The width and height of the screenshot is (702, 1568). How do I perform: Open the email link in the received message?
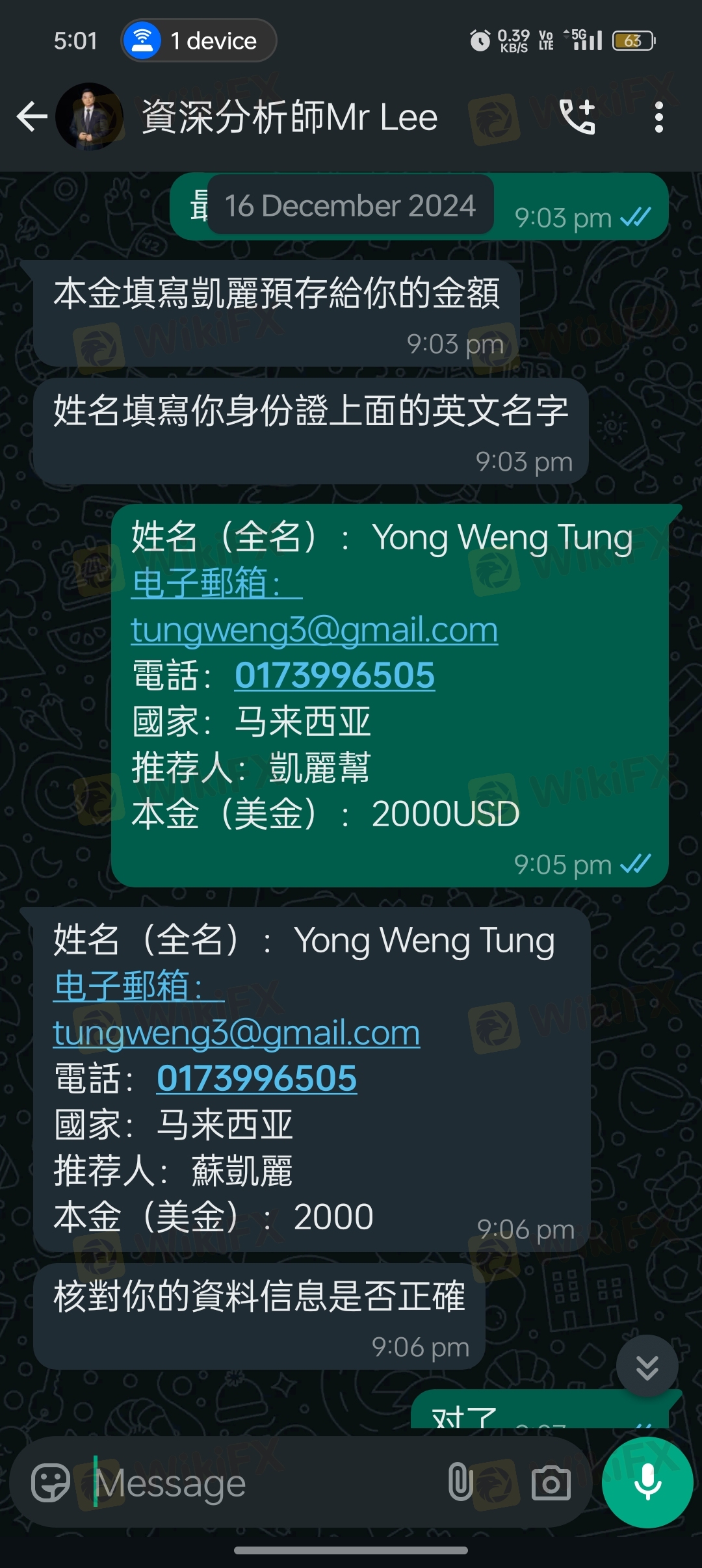(x=236, y=1033)
